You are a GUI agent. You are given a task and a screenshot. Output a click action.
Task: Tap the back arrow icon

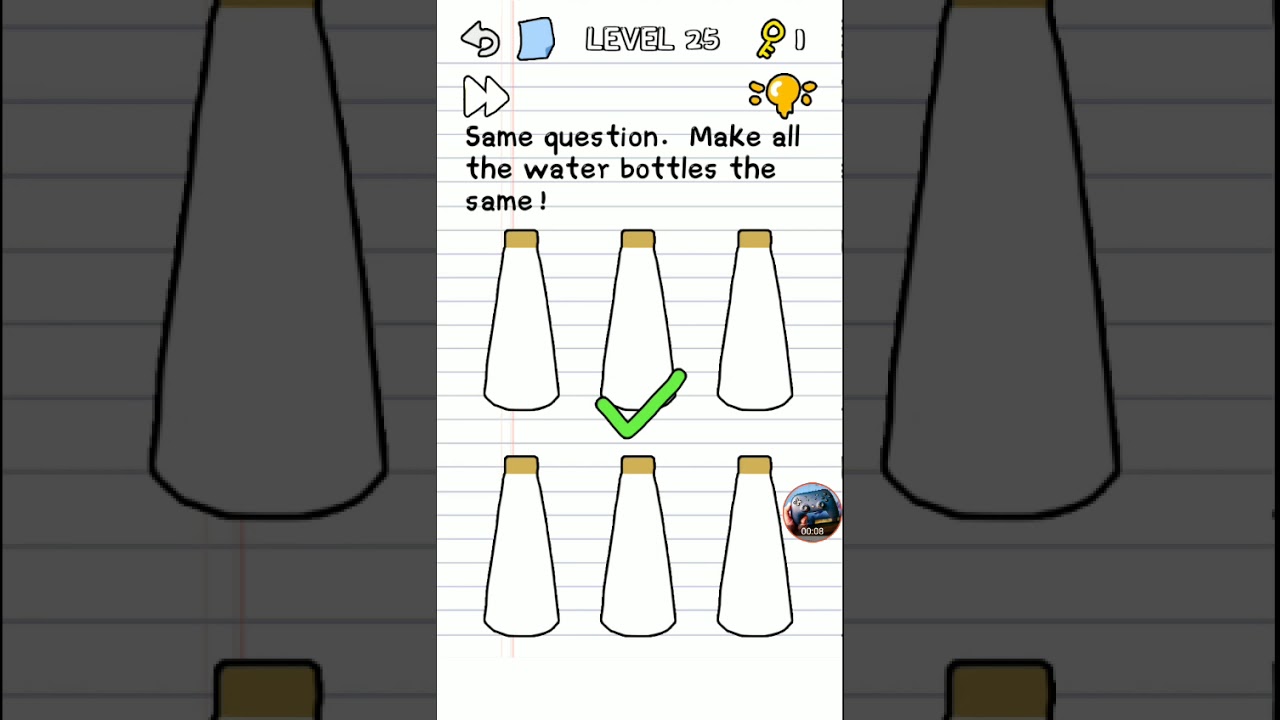pos(480,40)
